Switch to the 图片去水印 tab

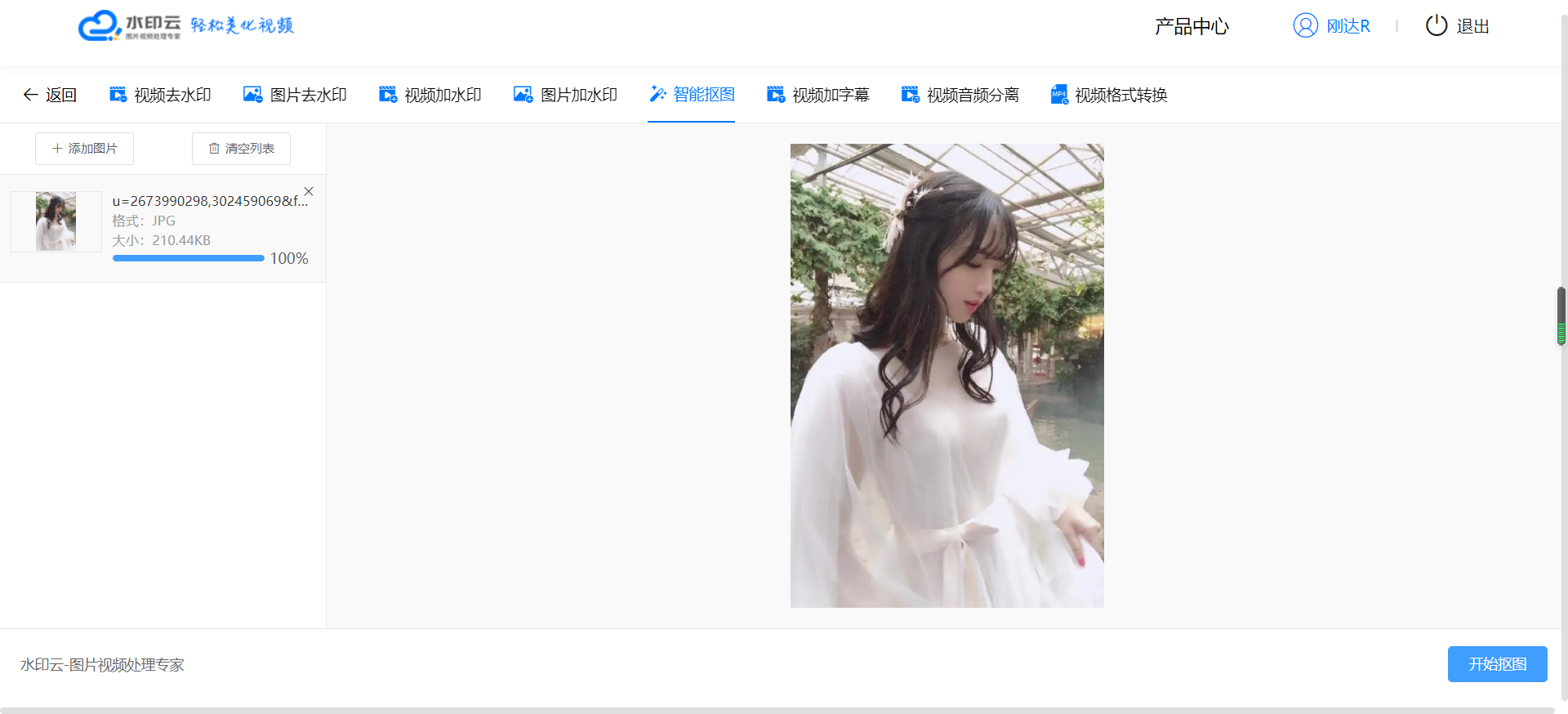295,95
